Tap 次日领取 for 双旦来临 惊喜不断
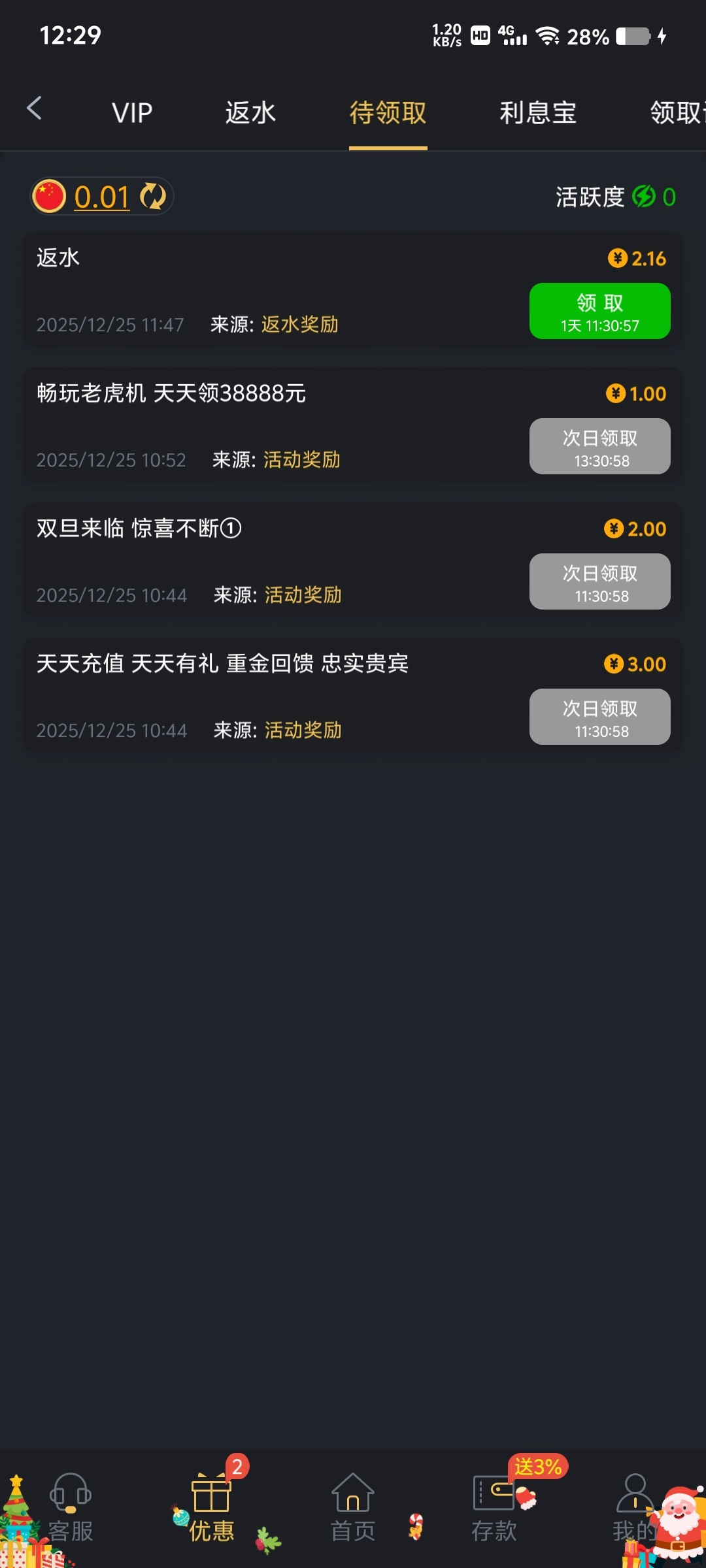Viewport: 706px width, 1568px height. point(599,581)
